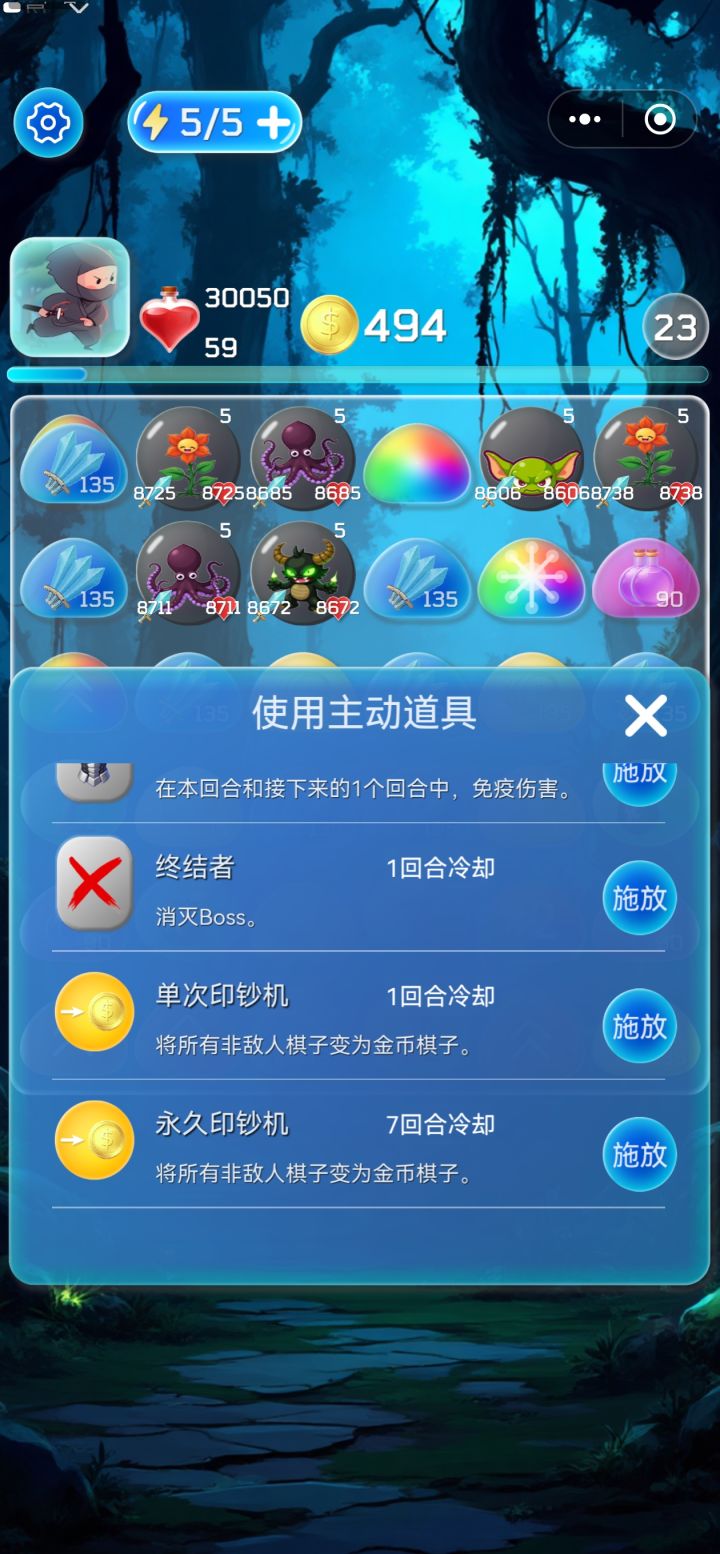720x1554 pixels.
Task: Open the settings gear icon
Action: tap(47, 120)
